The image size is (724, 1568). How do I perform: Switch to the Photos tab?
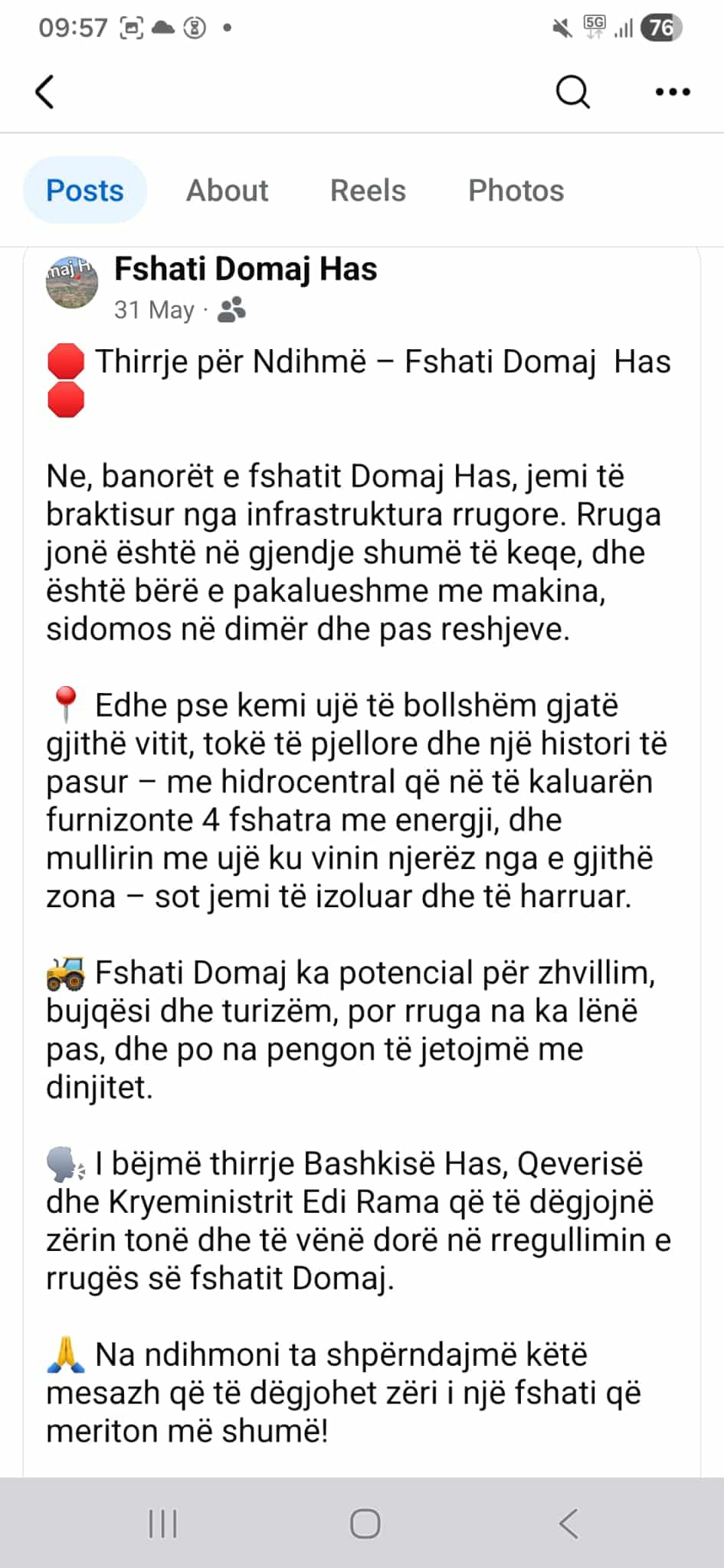point(516,191)
